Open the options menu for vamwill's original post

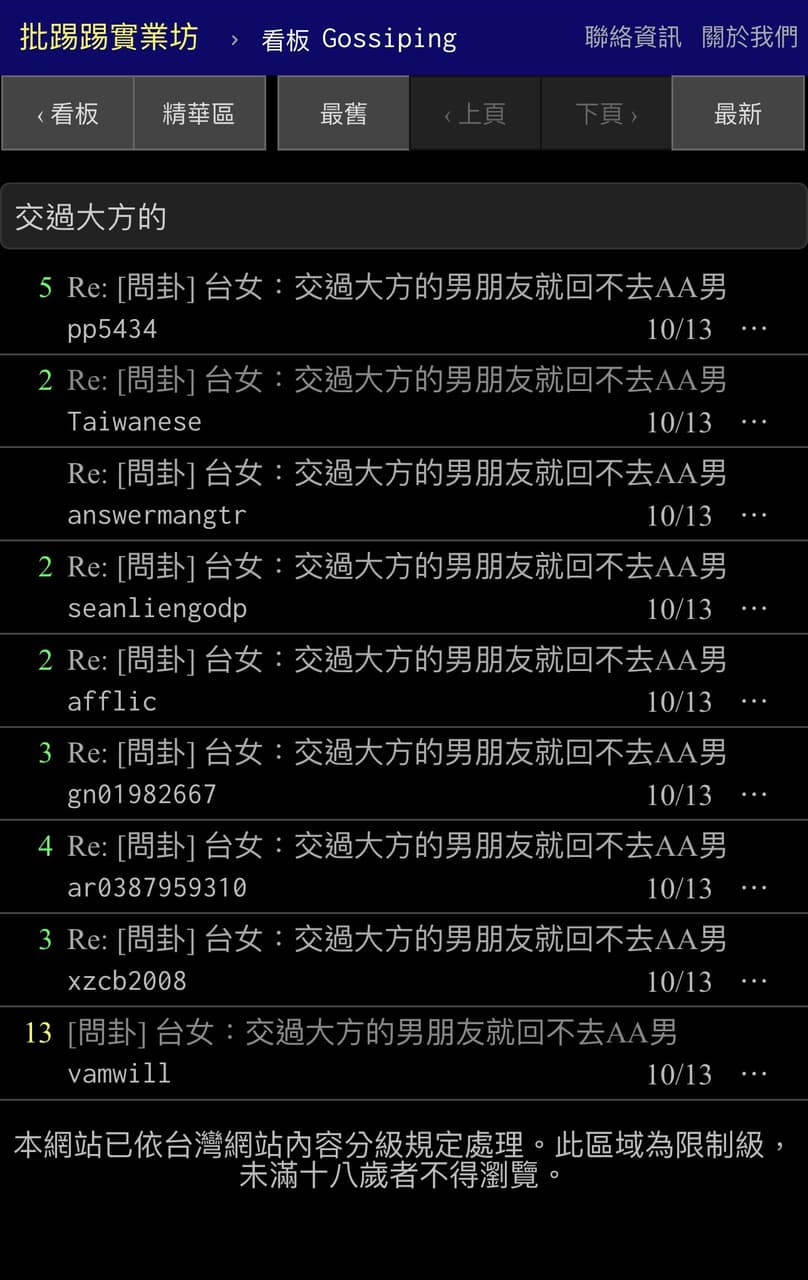tap(753, 1074)
